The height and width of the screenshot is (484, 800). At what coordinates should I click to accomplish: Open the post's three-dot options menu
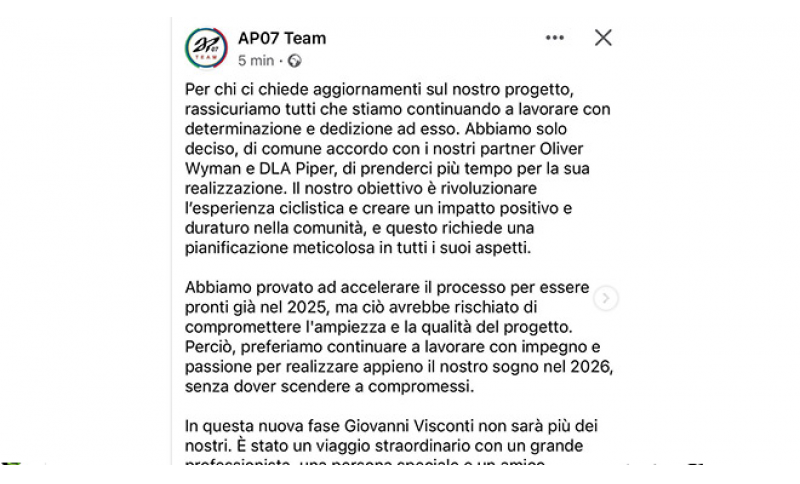click(554, 38)
